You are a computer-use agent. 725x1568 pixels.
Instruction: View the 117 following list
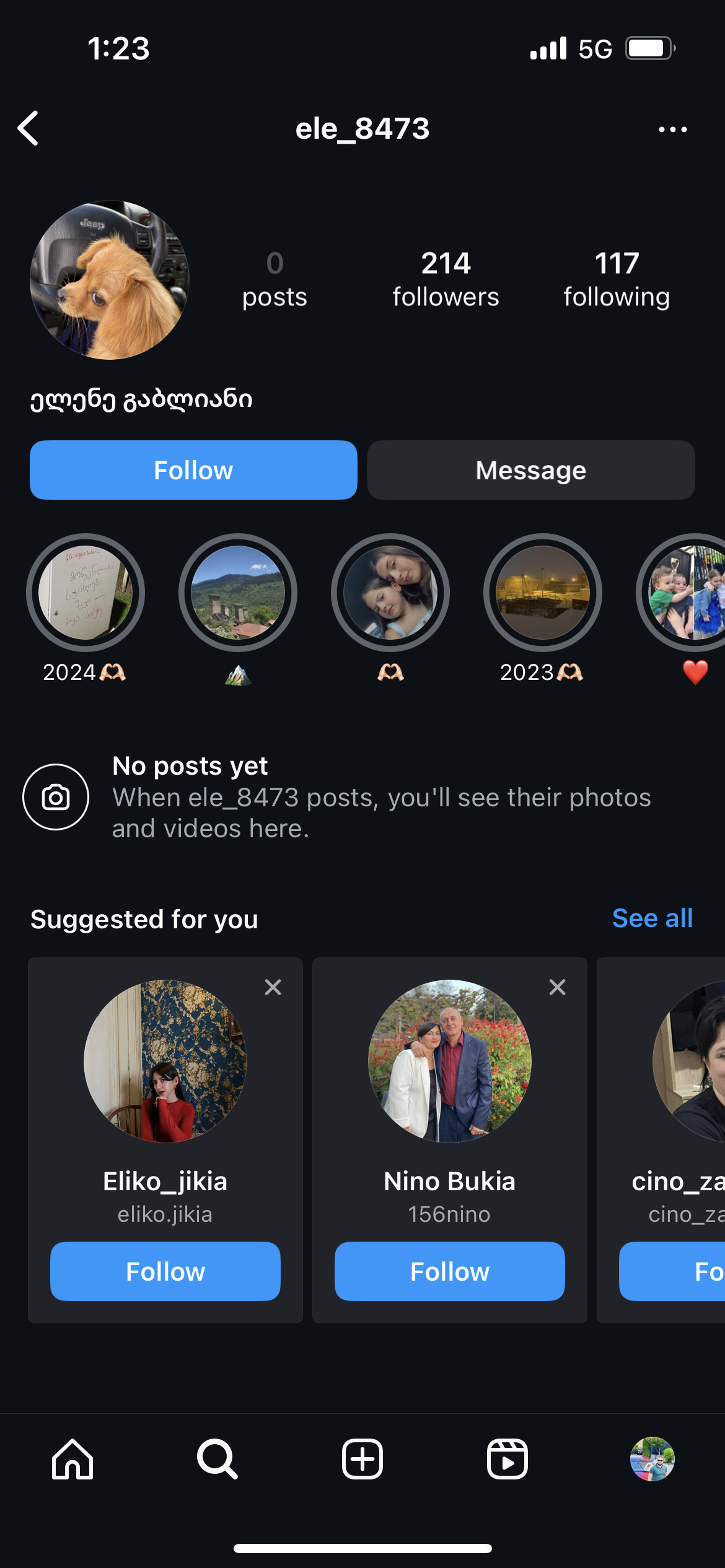tap(616, 279)
